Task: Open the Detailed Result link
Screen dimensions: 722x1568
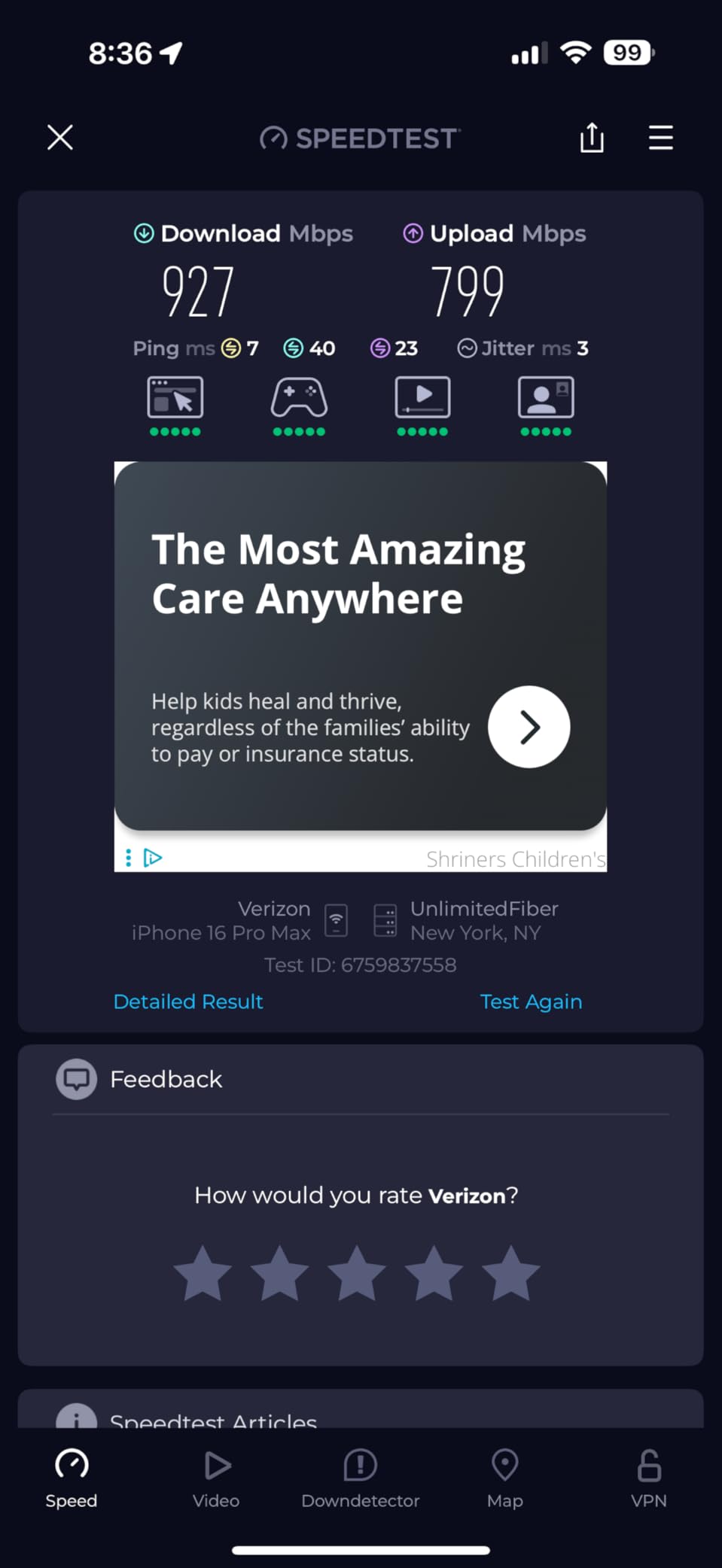Action: point(188,1001)
